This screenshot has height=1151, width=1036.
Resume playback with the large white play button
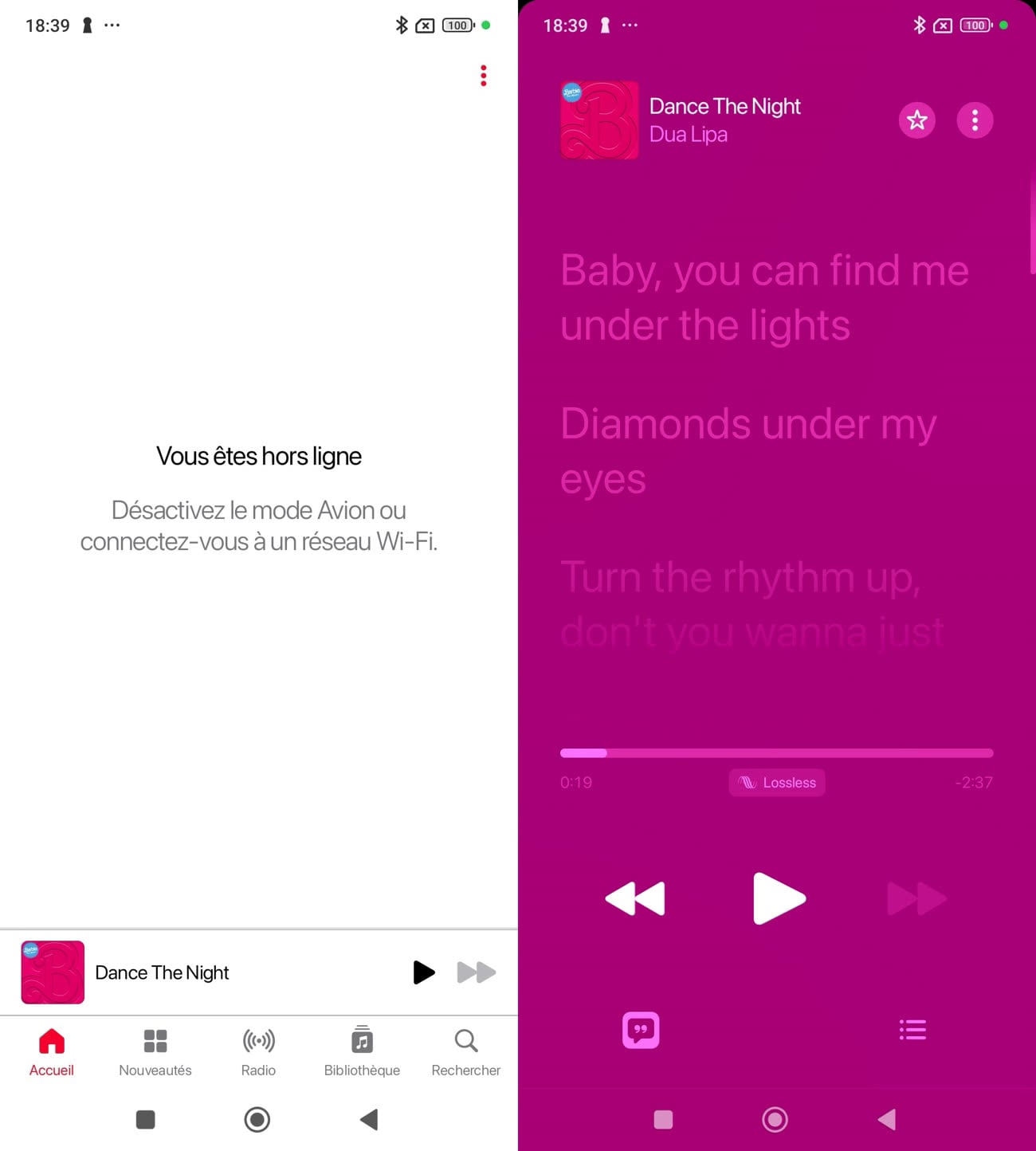click(779, 898)
